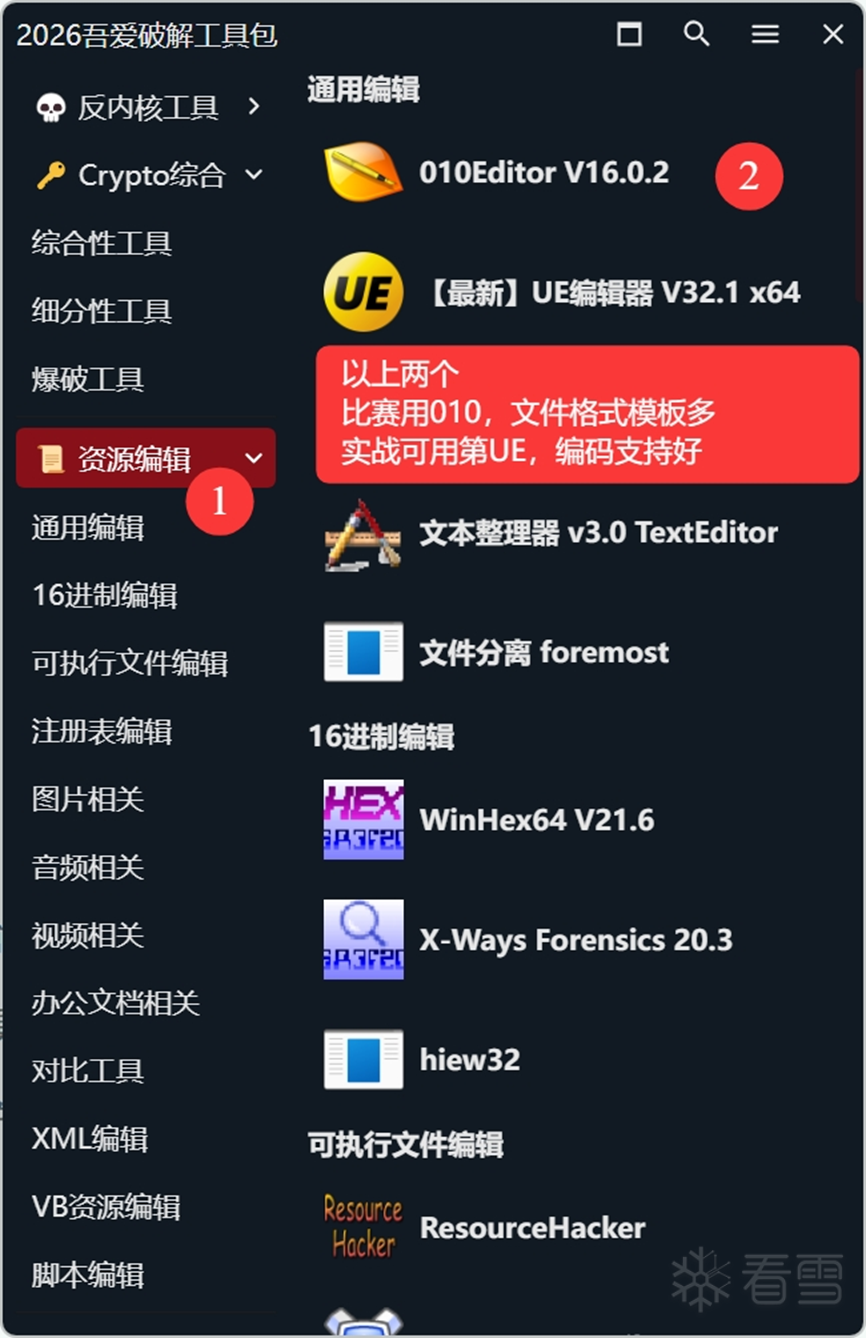
Task: Launch hiew32 via its document icon
Action: (x=362, y=1060)
